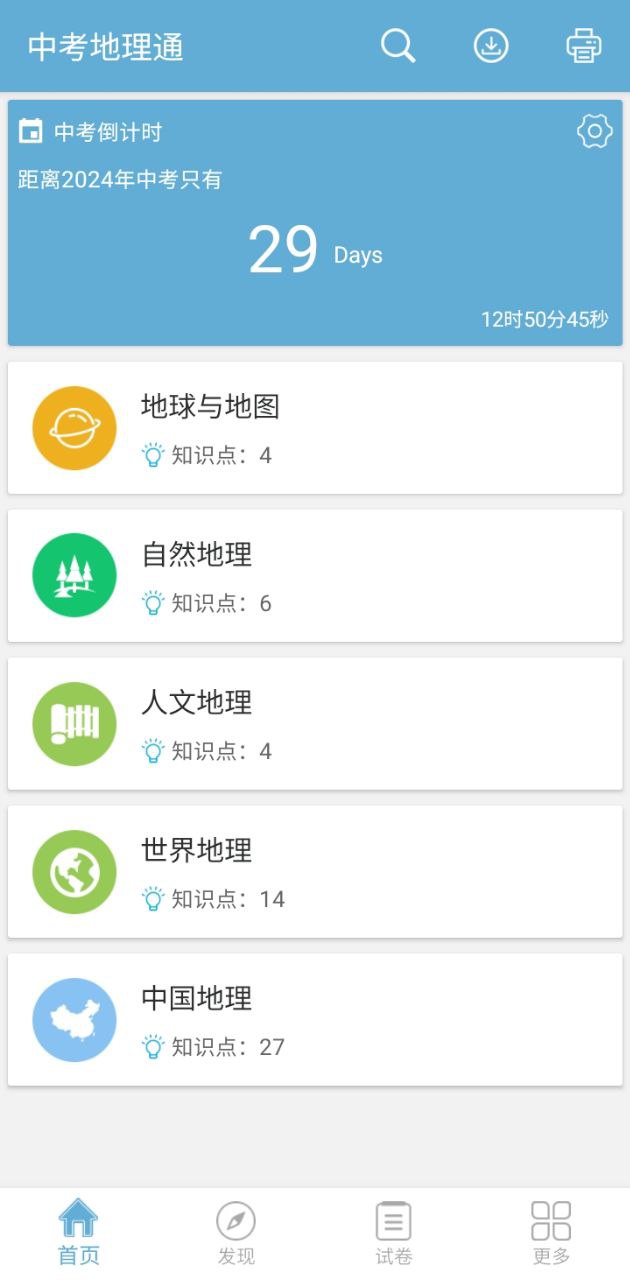The image size is (630, 1280).
Task: Tap the download icon in the top bar
Action: pyautogui.click(x=491, y=46)
